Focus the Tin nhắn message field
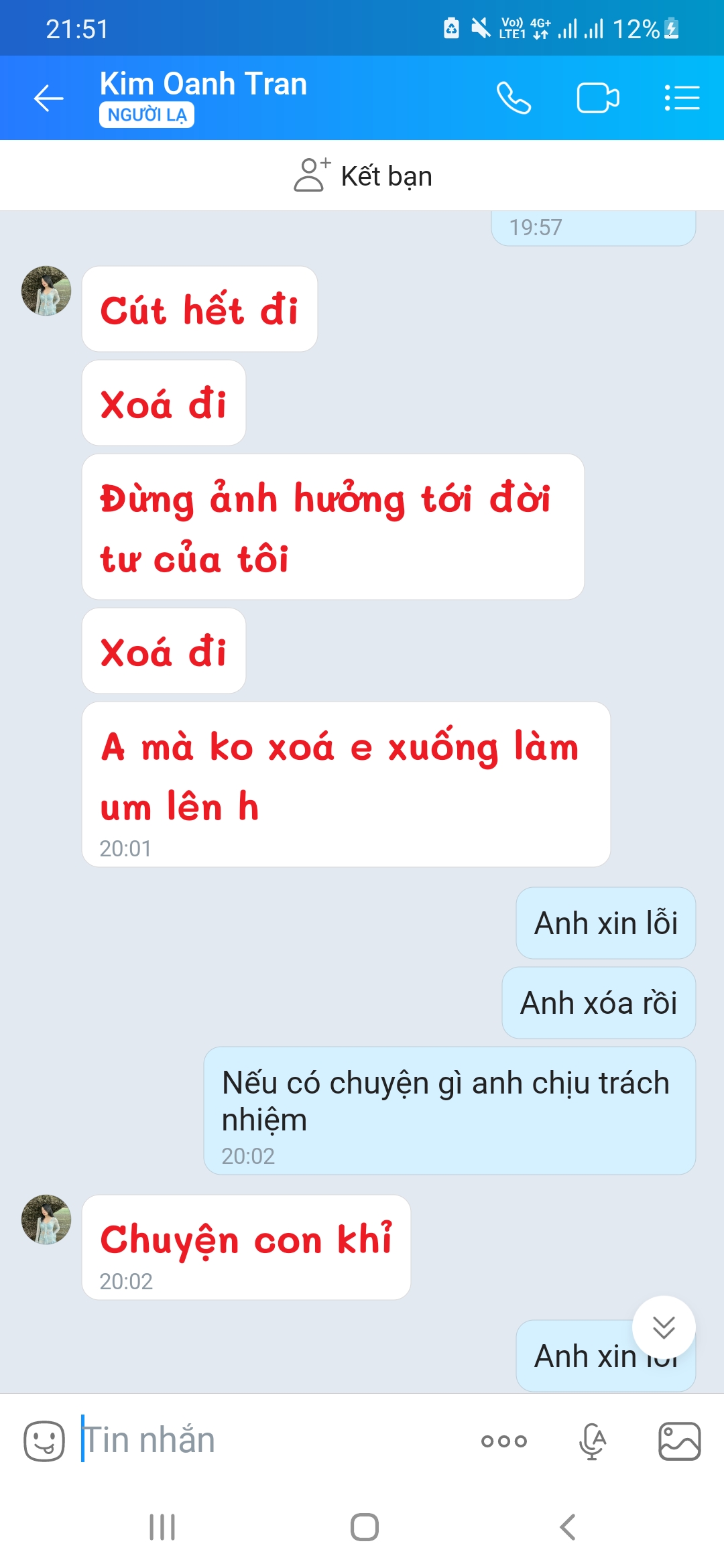Viewport: 724px width, 1568px height. pos(268,1441)
